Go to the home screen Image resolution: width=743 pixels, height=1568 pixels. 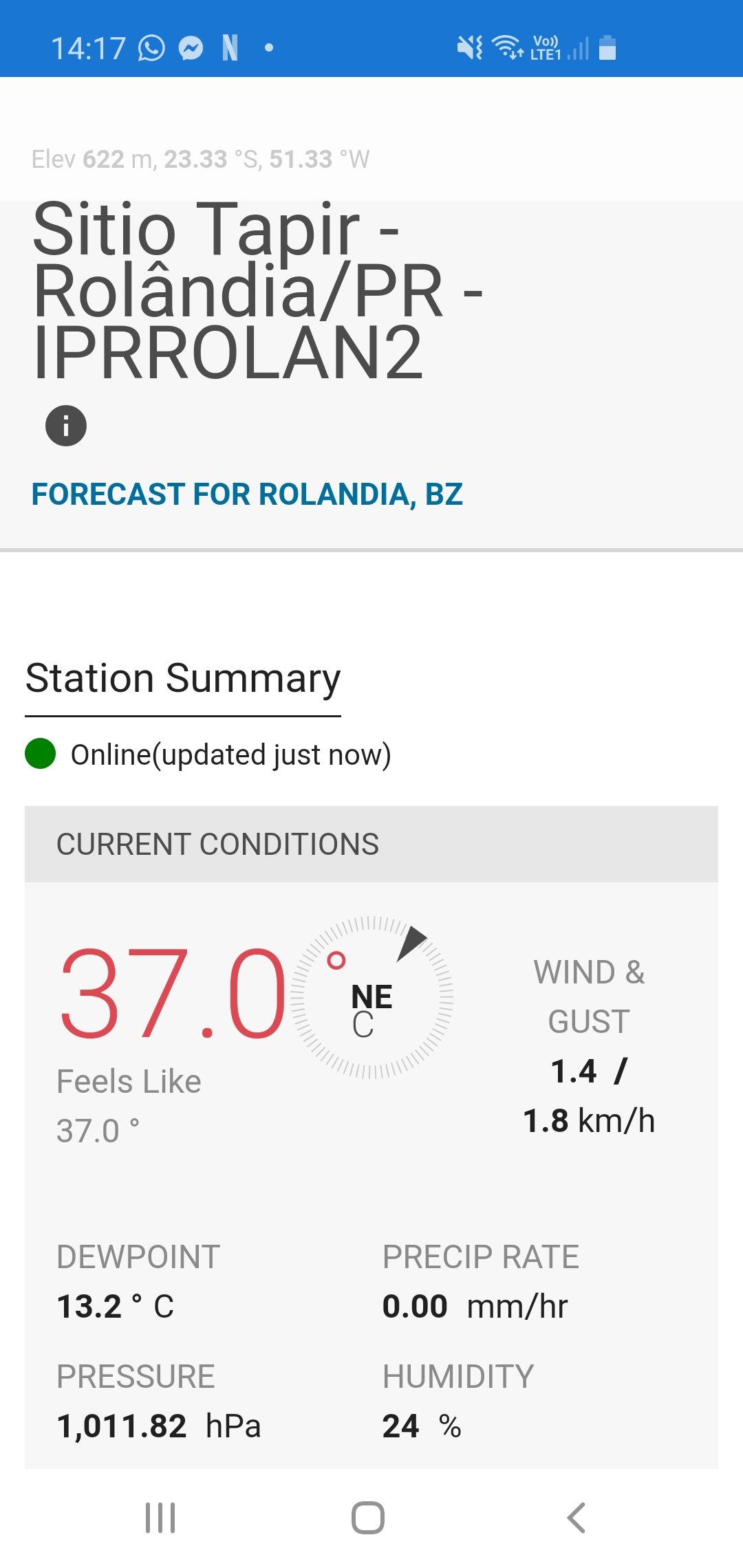pyautogui.click(x=368, y=1518)
